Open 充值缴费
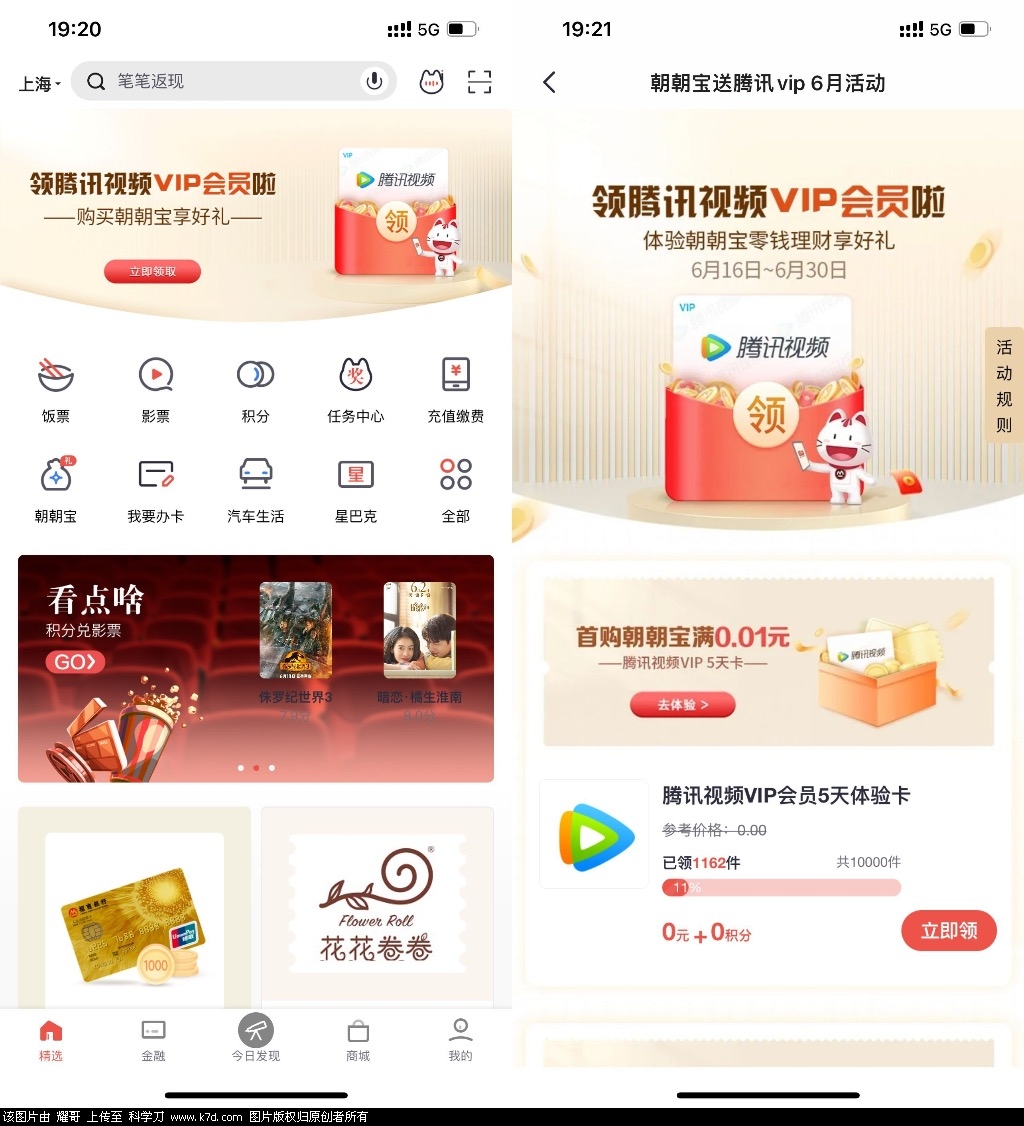 click(x=456, y=388)
